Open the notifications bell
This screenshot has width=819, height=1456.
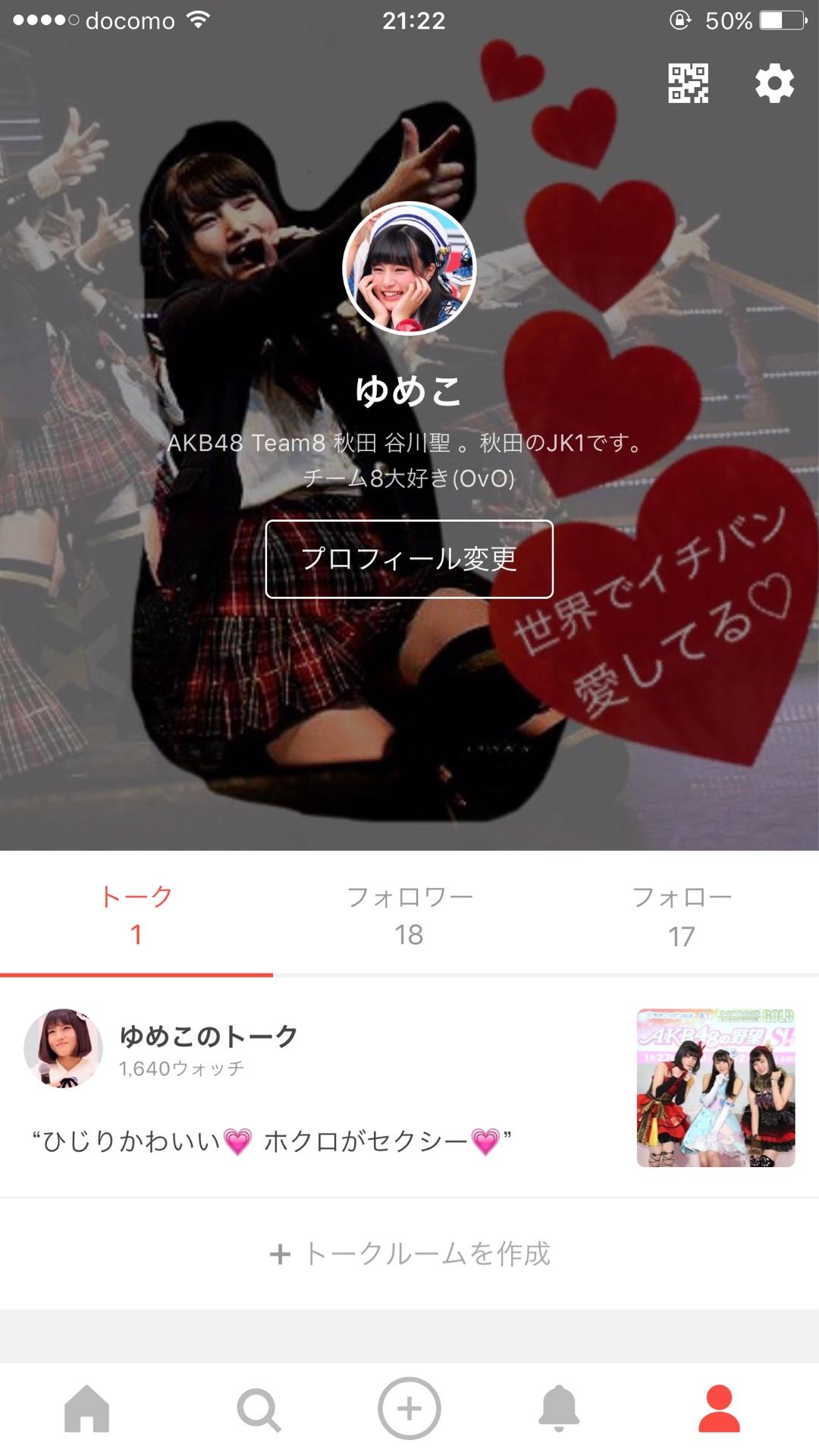tap(559, 1409)
